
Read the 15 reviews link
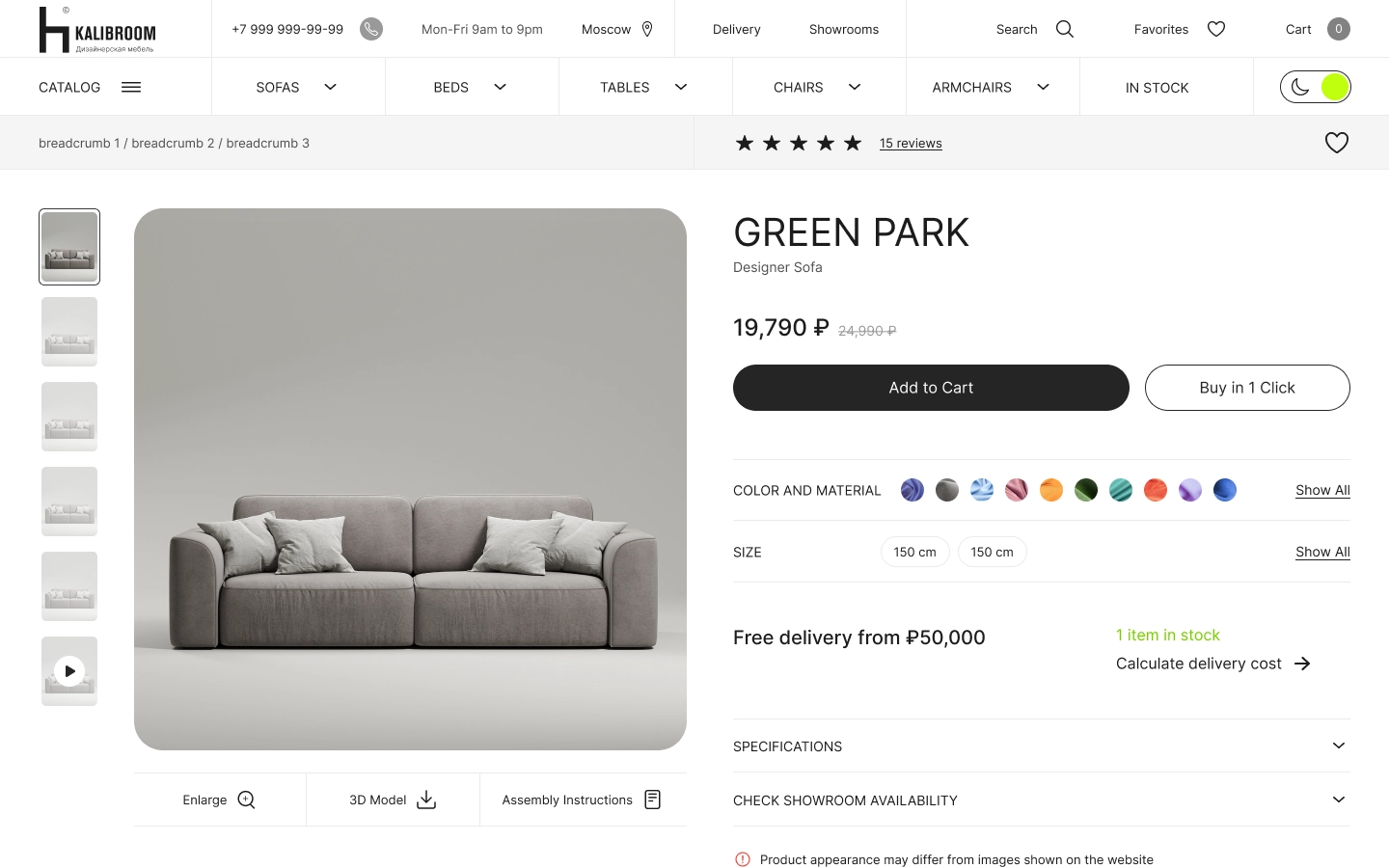911,143
